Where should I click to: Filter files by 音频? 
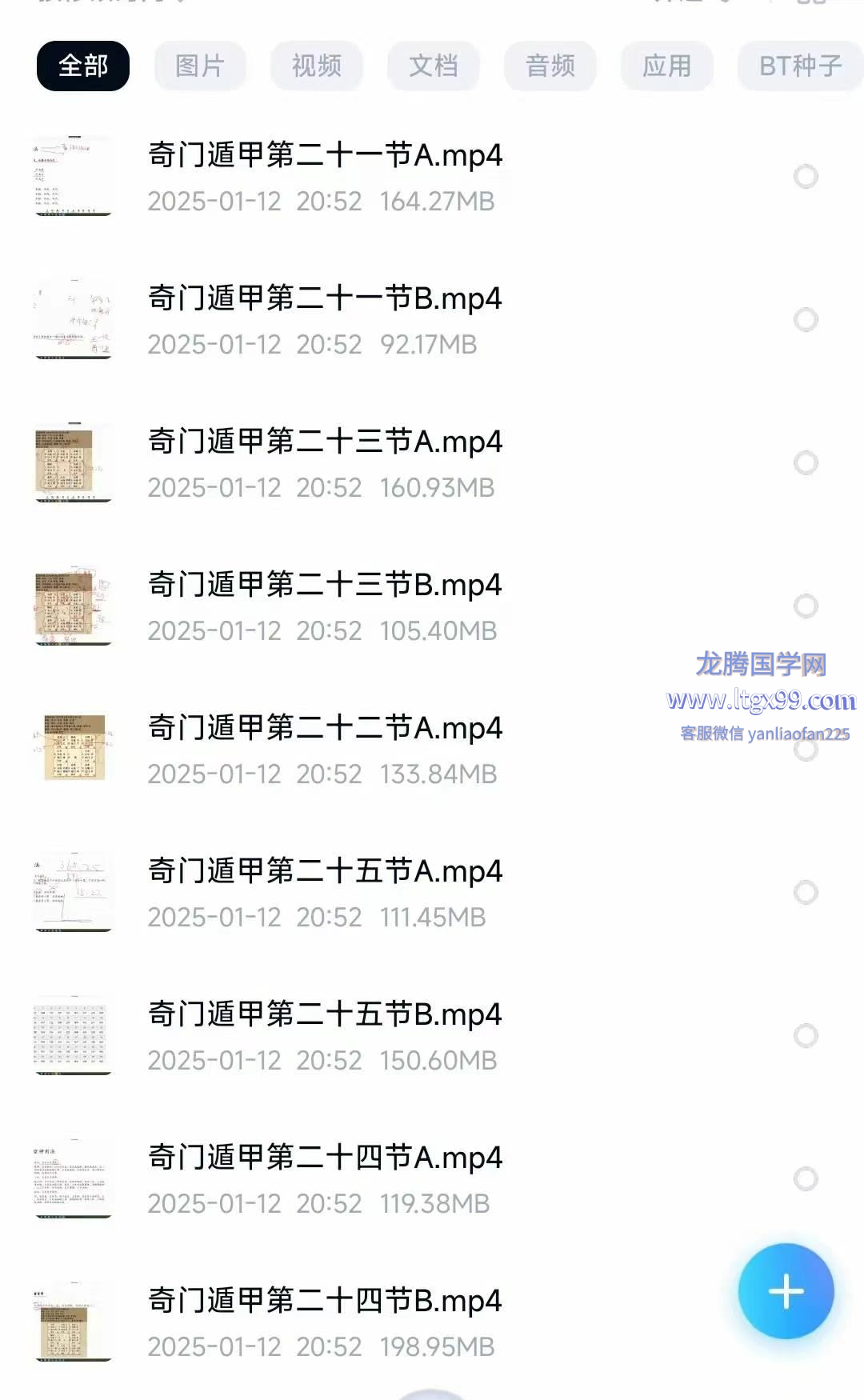(x=550, y=66)
